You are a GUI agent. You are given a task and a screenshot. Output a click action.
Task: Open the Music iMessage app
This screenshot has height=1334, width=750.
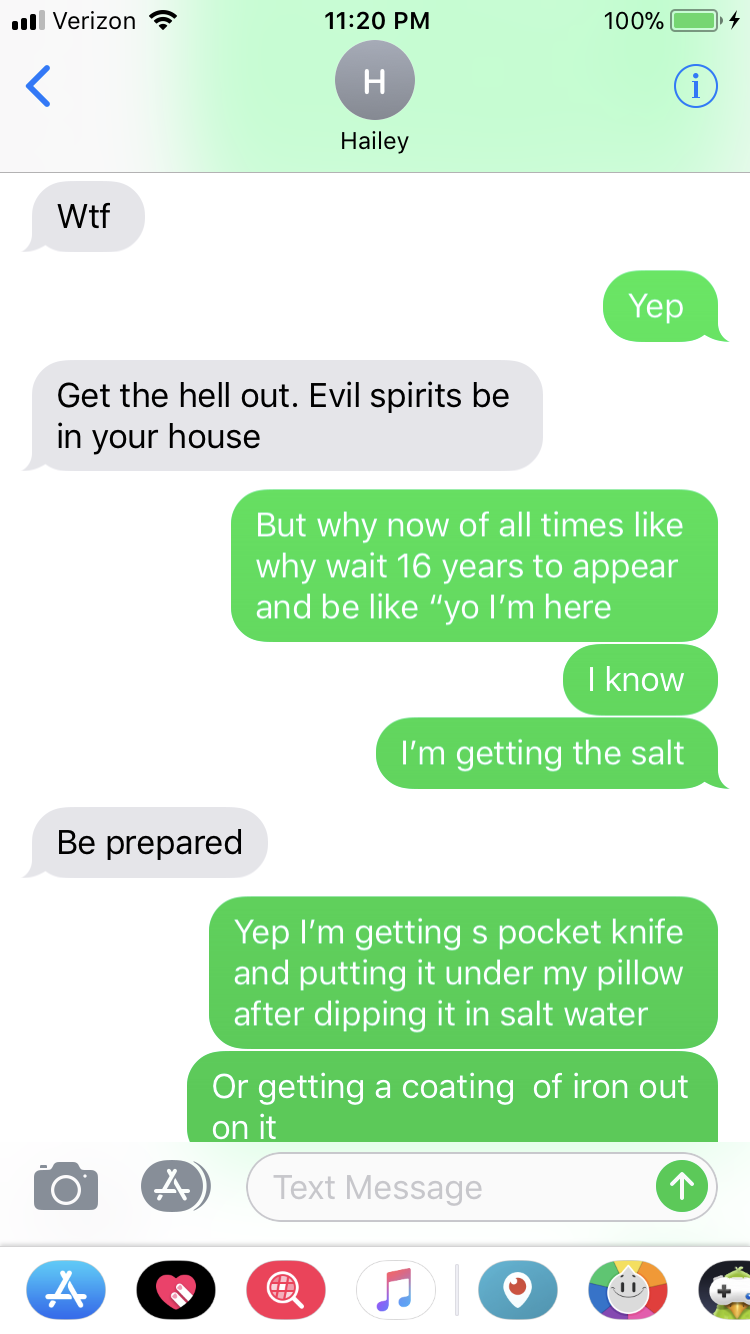pos(396,1289)
